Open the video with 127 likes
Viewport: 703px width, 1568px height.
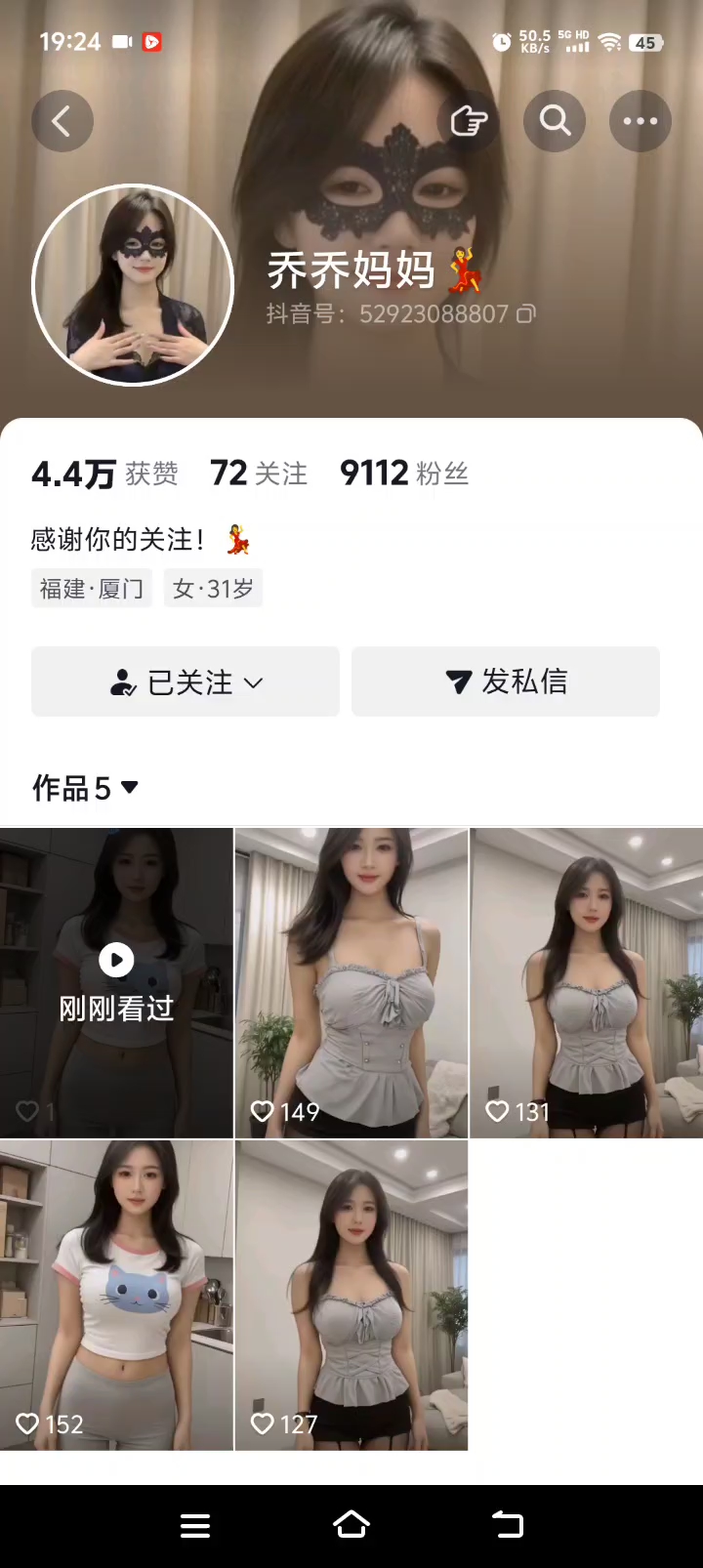(351, 1295)
